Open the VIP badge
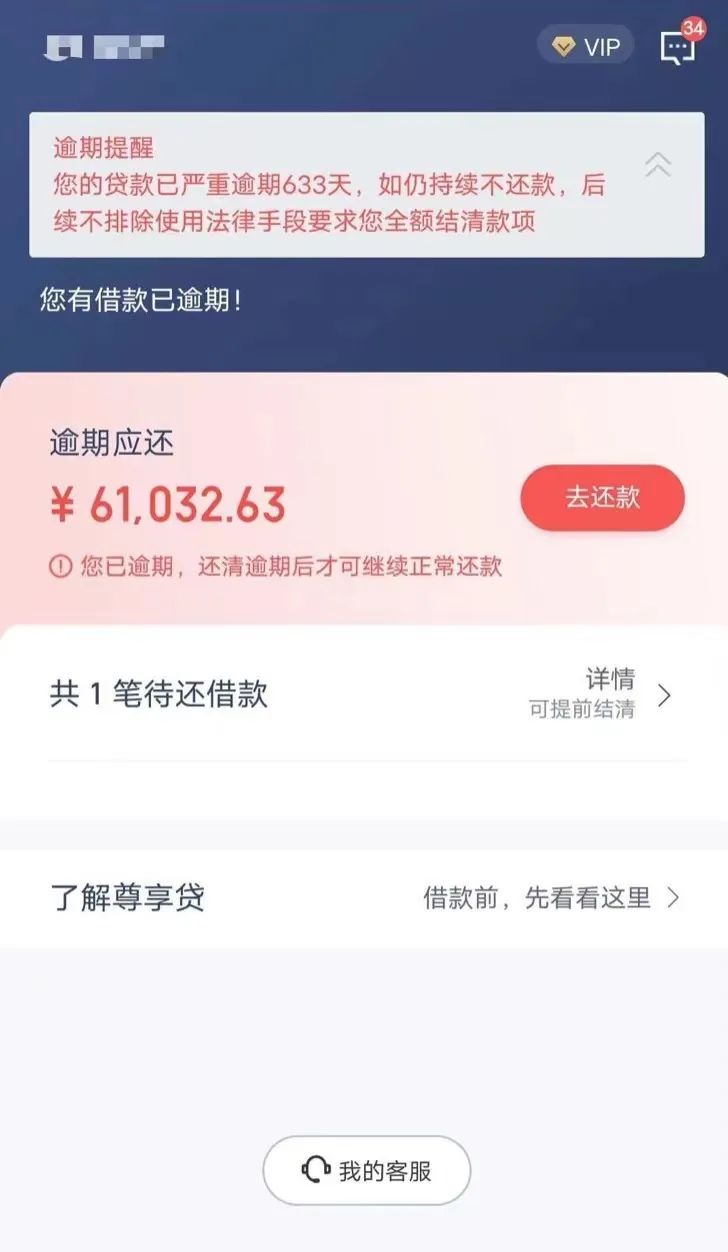728x1252 pixels. click(586, 46)
